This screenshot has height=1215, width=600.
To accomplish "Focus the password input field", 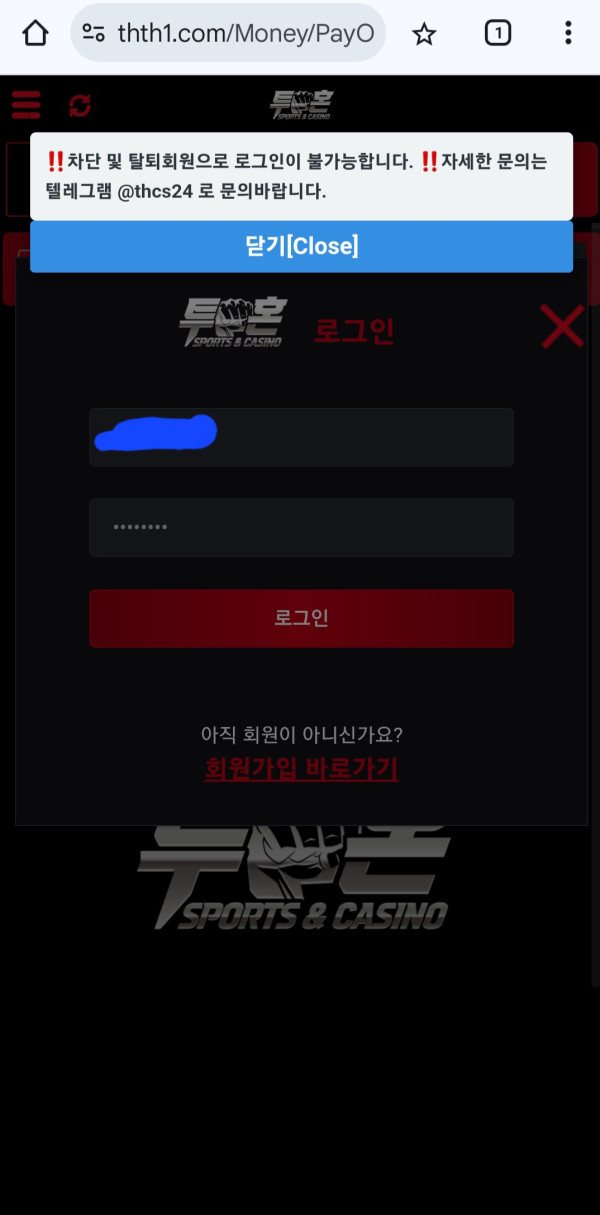I will click(x=301, y=527).
